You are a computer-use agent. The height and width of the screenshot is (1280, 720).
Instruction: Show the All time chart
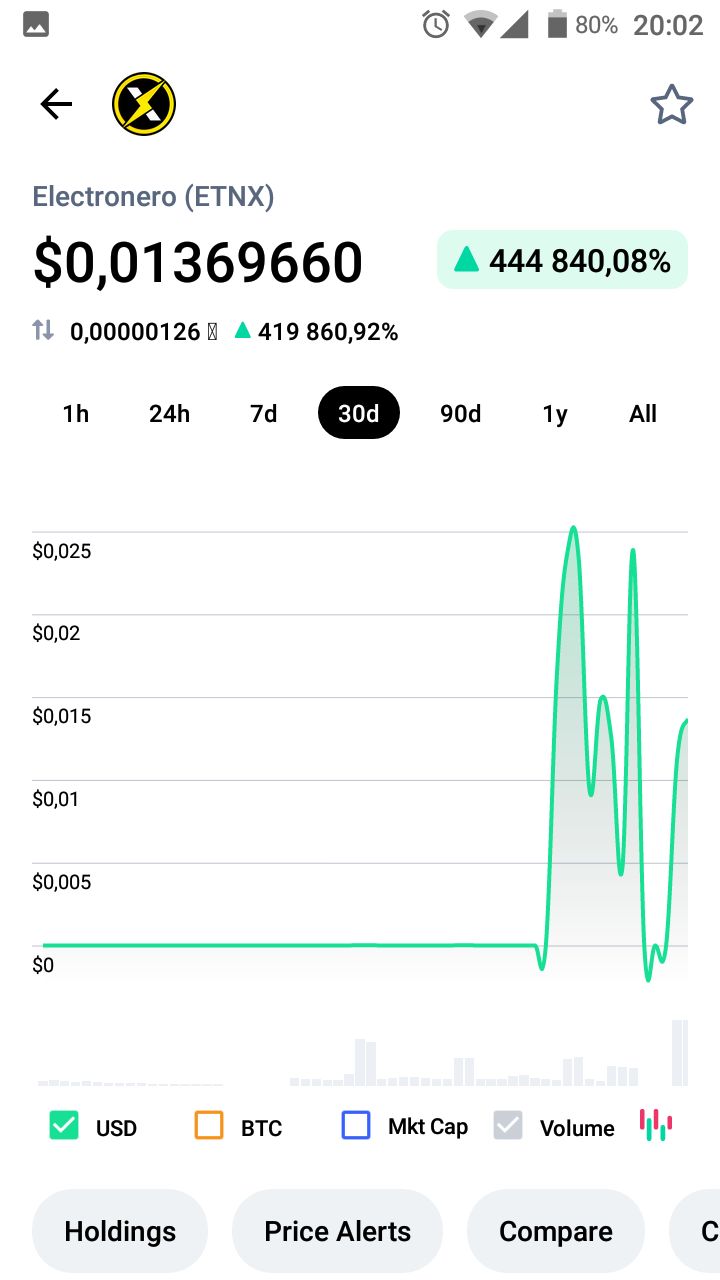643,413
